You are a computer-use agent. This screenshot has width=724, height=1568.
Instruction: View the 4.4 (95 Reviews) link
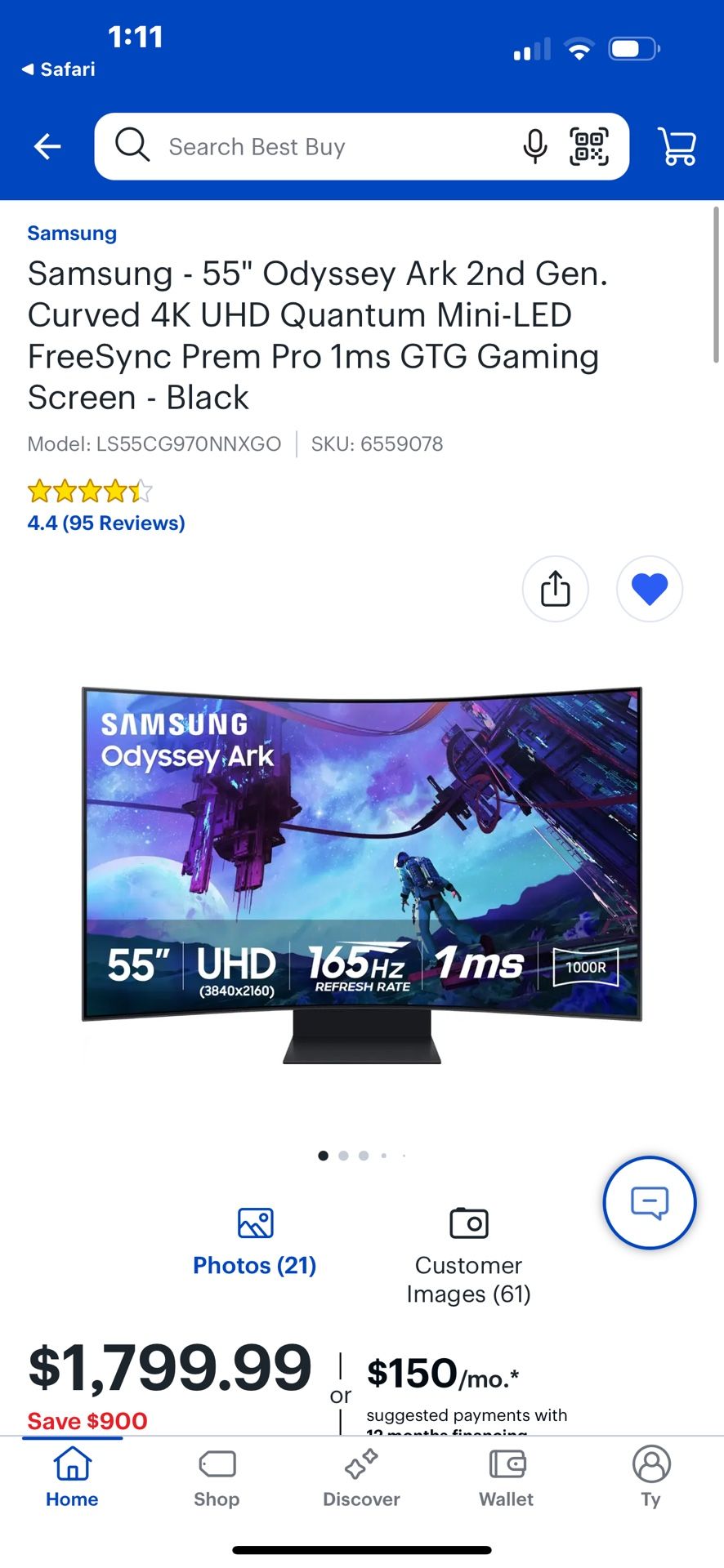pos(106,523)
